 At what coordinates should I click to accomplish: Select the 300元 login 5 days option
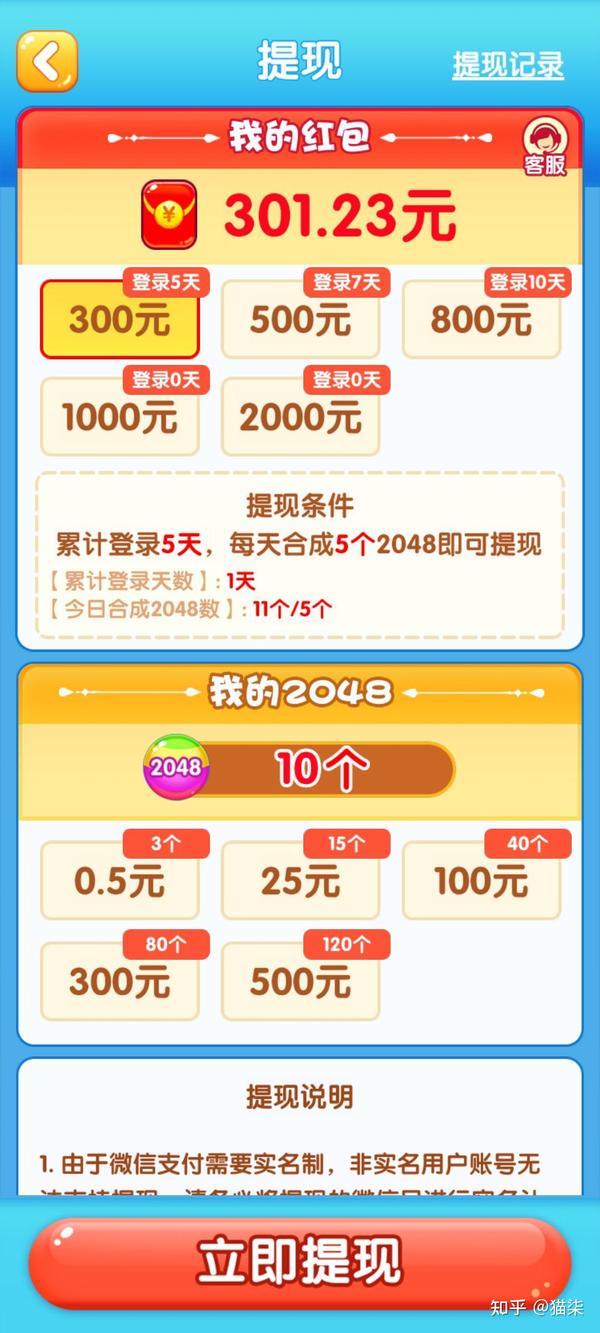click(x=119, y=320)
